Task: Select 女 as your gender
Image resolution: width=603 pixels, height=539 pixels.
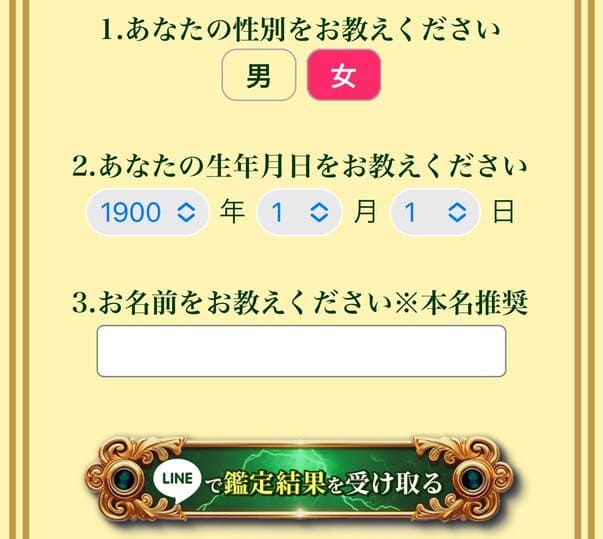Action: click(343, 76)
